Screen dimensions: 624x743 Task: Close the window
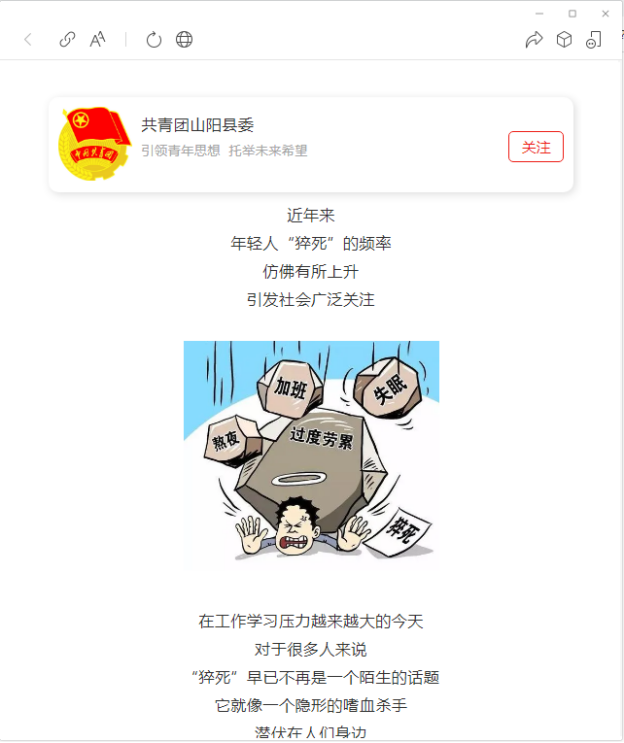tap(605, 13)
